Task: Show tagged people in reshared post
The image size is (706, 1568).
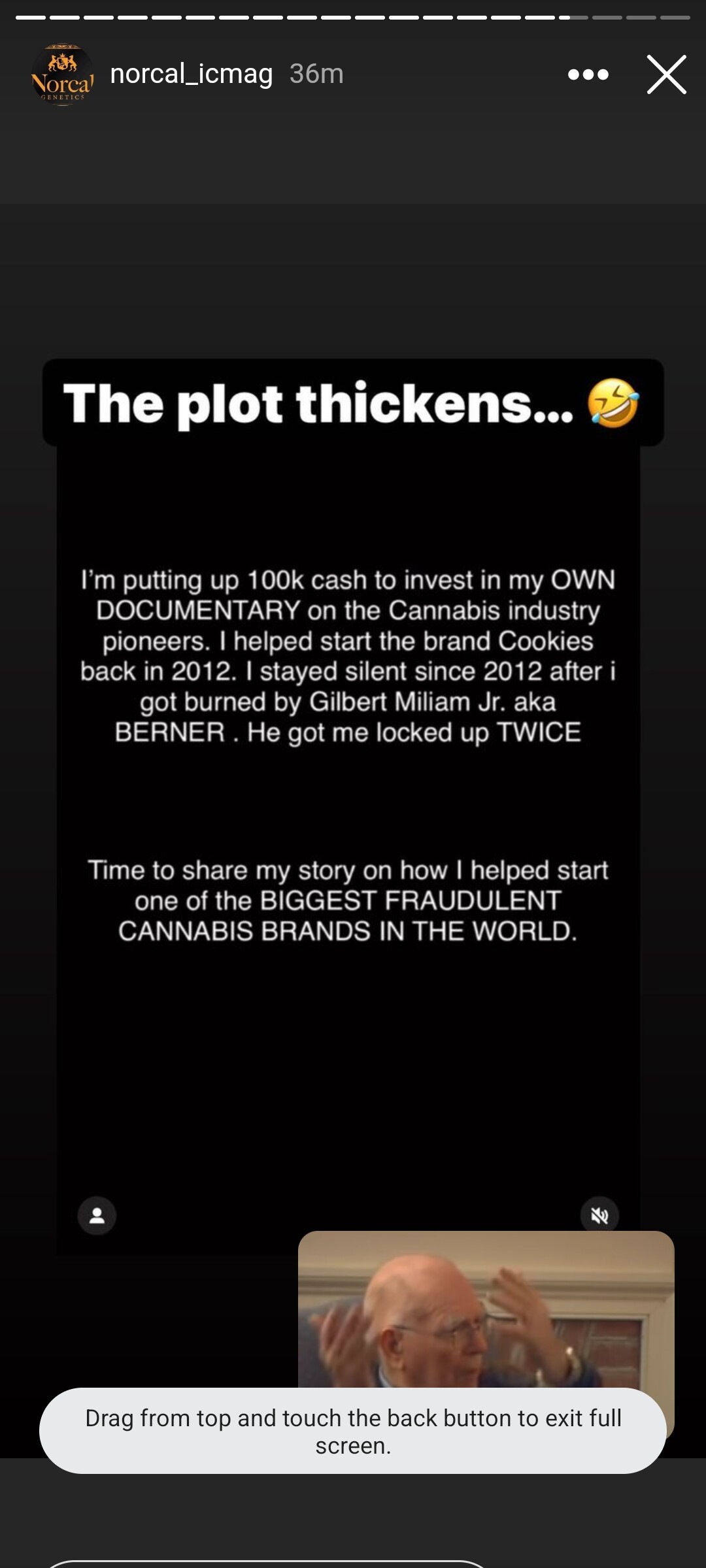Action: click(97, 1215)
